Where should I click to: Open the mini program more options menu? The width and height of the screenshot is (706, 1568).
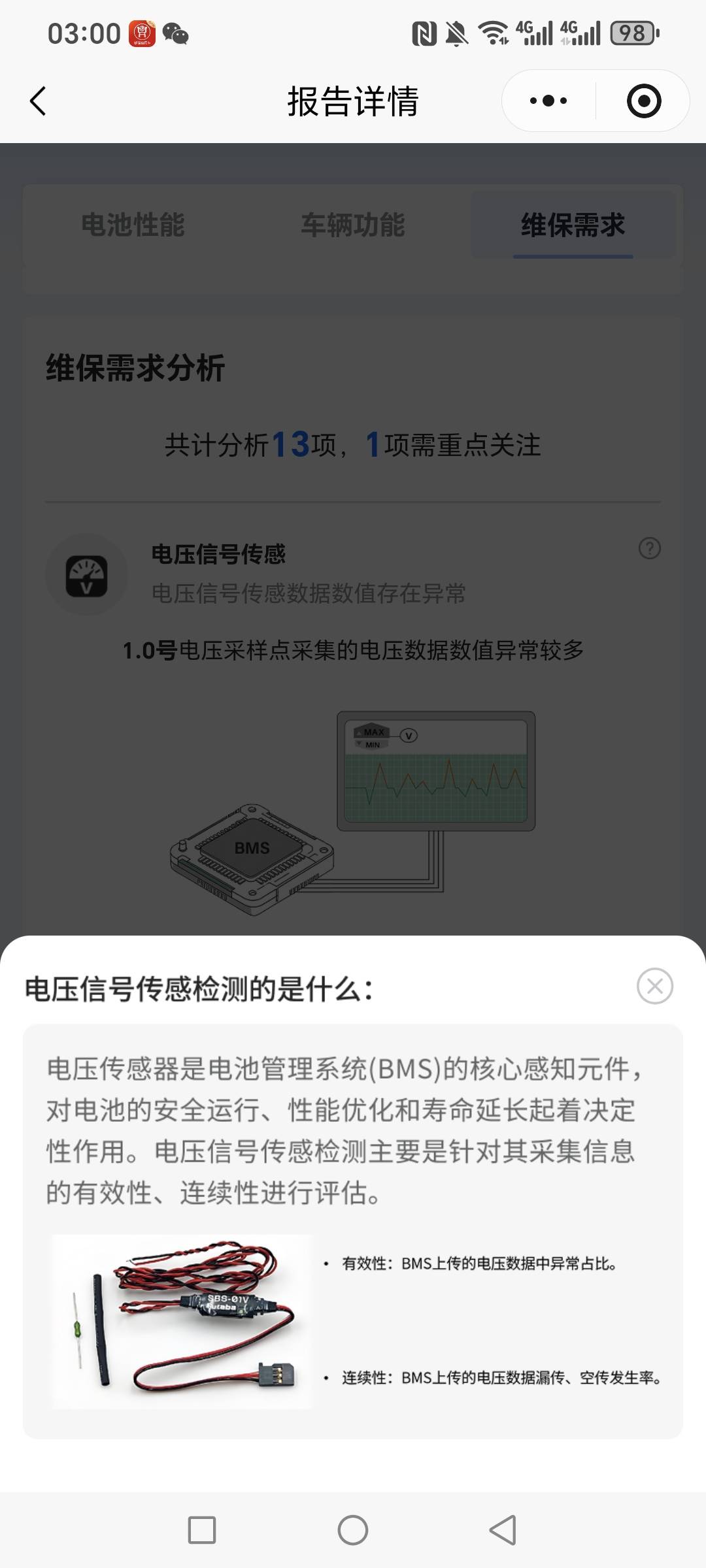(x=548, y=101)
